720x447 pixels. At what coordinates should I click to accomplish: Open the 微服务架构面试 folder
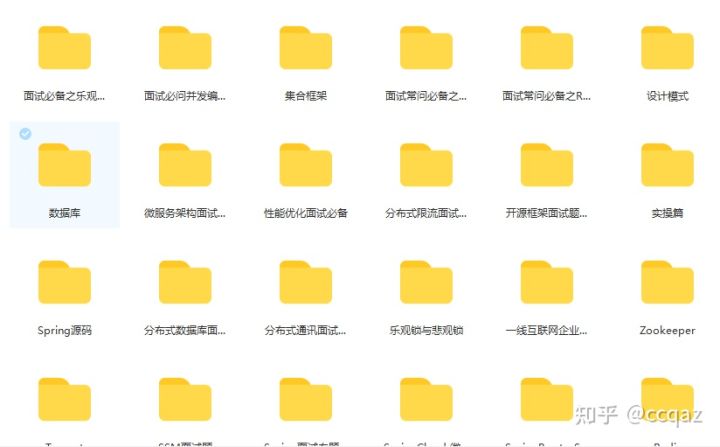click(x=185, y=165)
